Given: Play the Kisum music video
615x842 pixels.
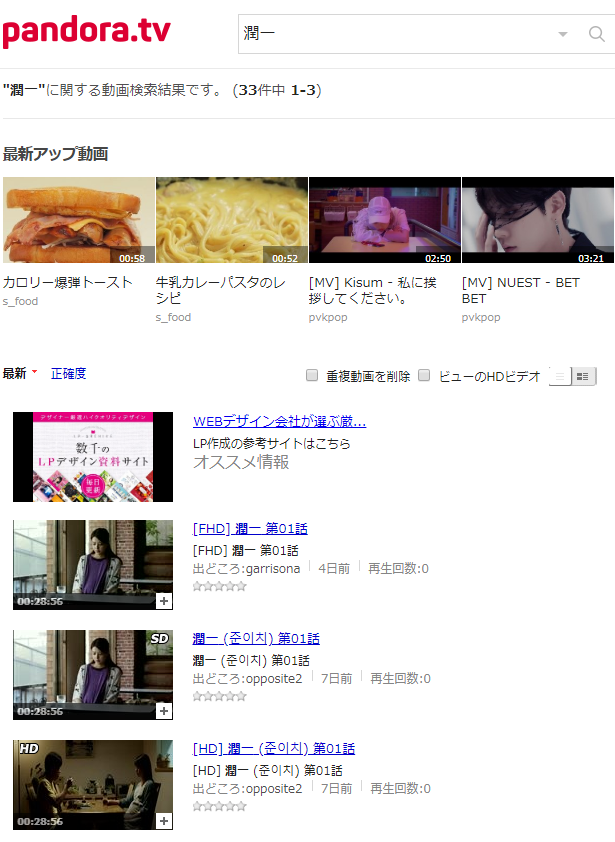Looking at the screenshot, I should [x=384, y=221].
